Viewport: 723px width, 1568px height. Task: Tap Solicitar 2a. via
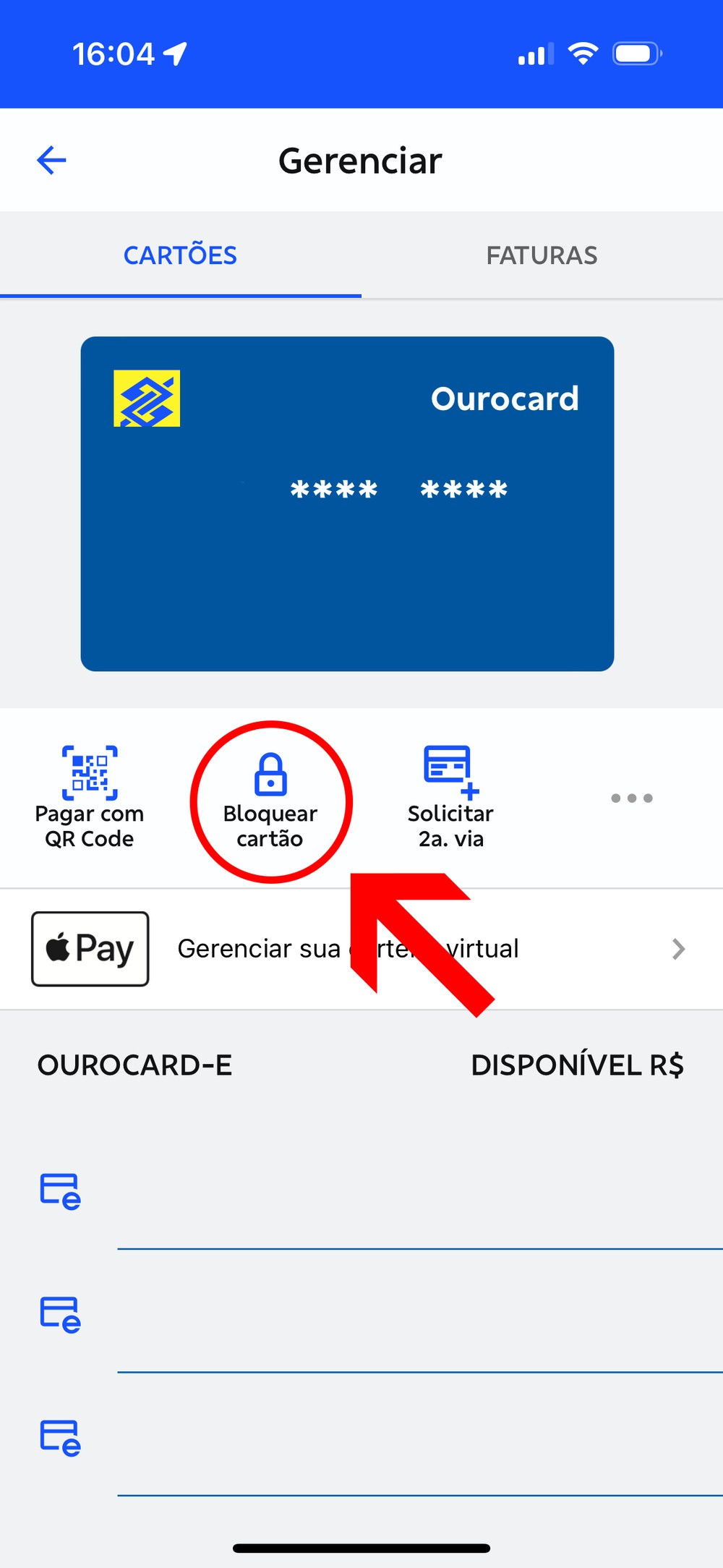450,798
